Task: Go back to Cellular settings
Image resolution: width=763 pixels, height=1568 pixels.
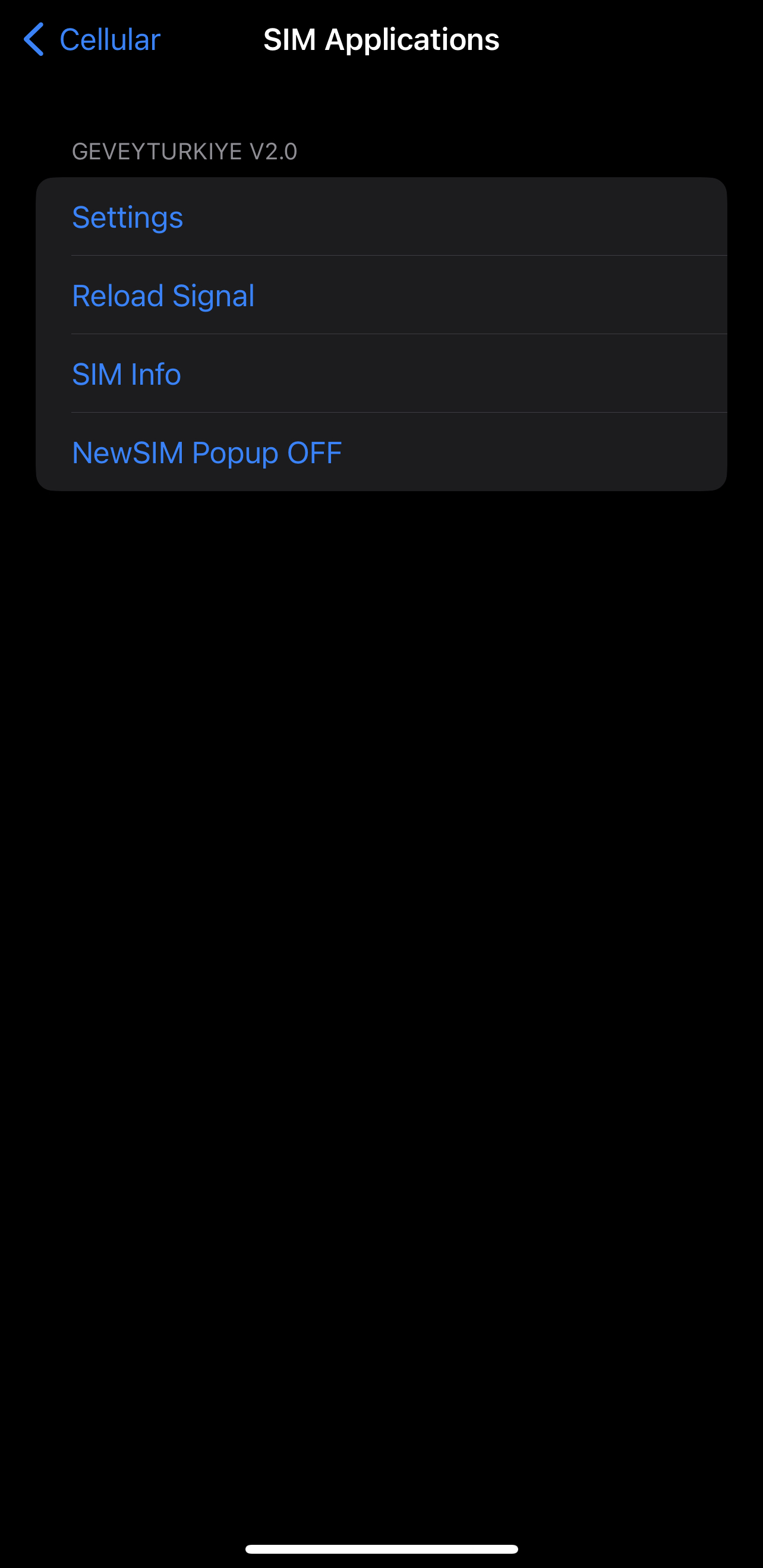Action: 92,40
